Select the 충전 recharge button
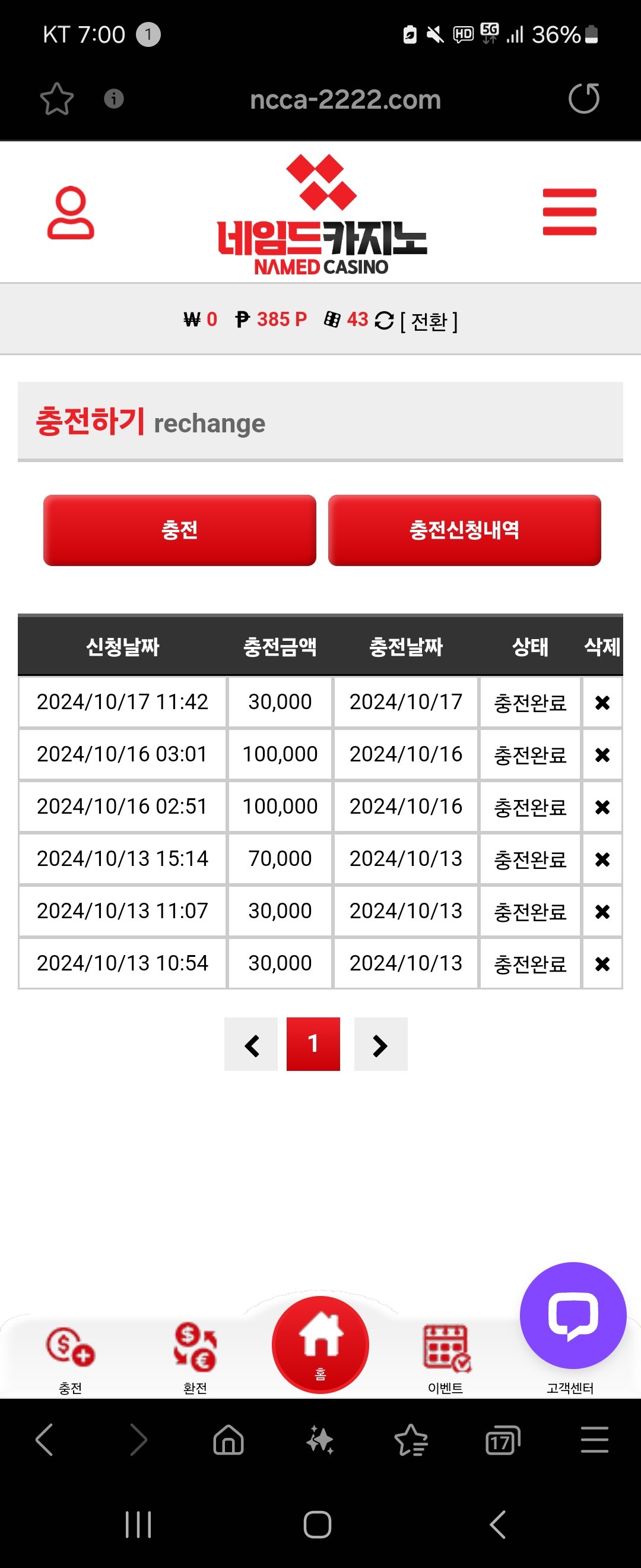 pos(179,530)
